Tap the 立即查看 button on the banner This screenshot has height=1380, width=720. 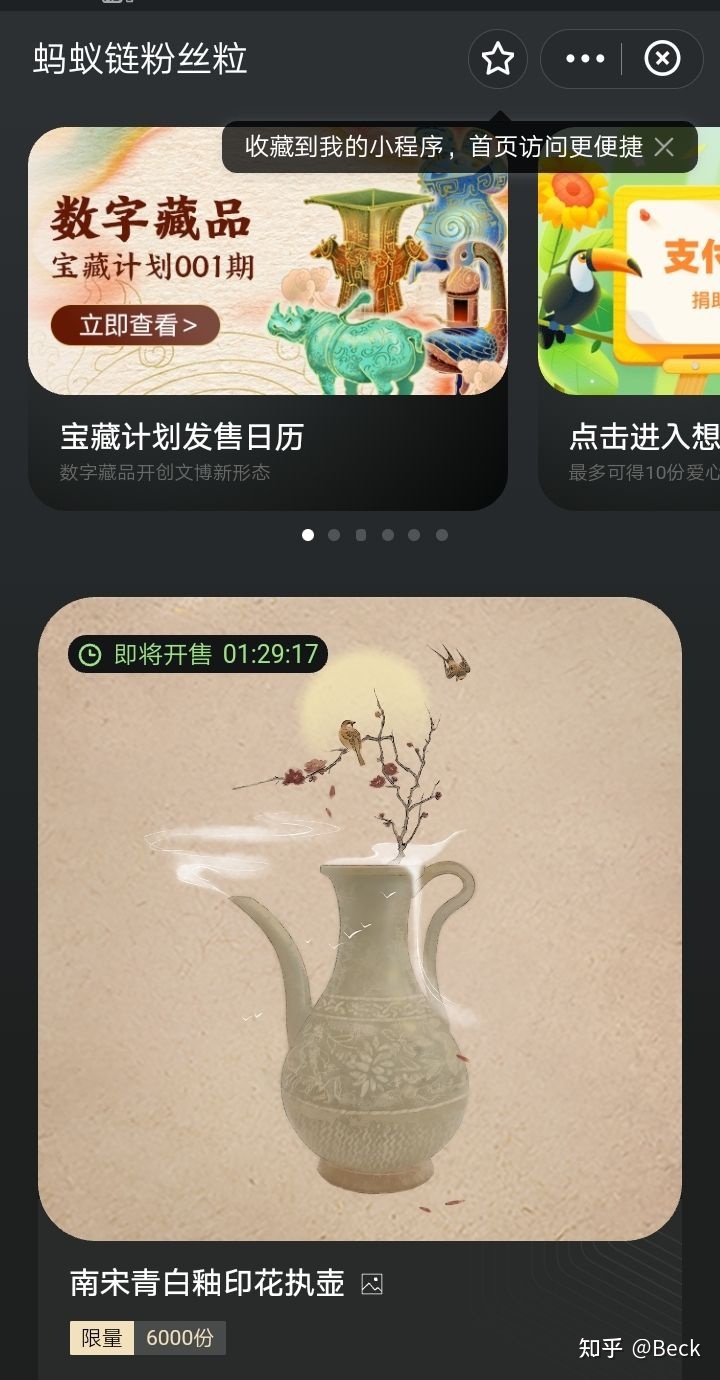(136, 325)
